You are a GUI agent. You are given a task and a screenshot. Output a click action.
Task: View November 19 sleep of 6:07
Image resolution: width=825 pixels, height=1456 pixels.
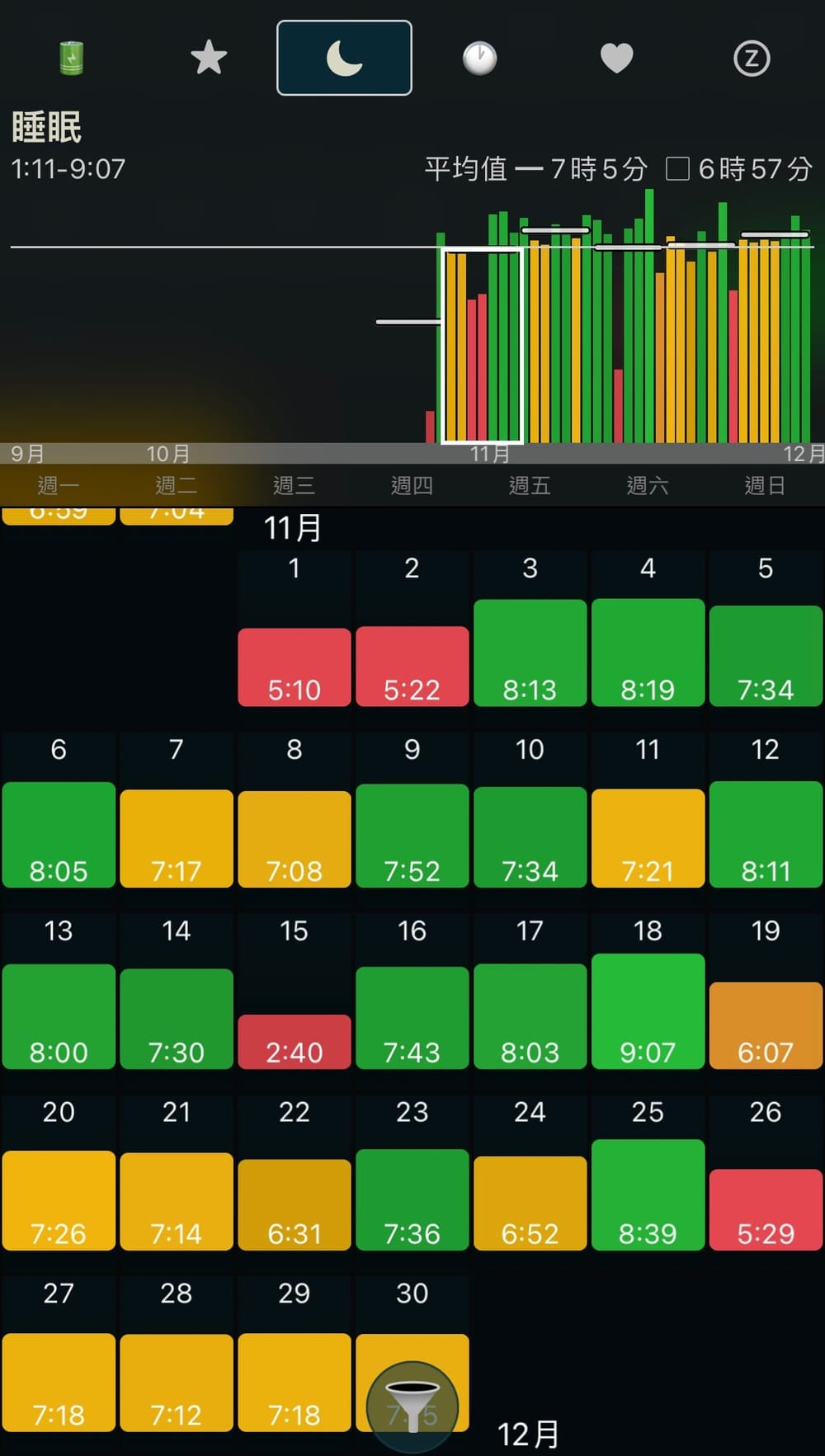click(x=766, y=1025)
